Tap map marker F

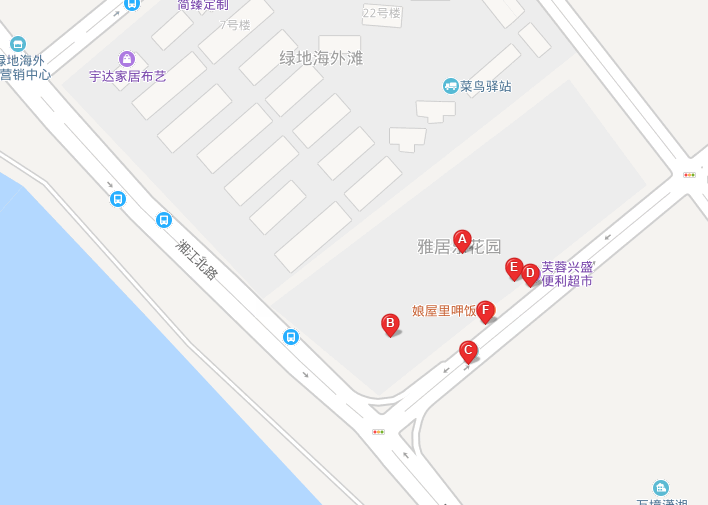click(485, 311)
